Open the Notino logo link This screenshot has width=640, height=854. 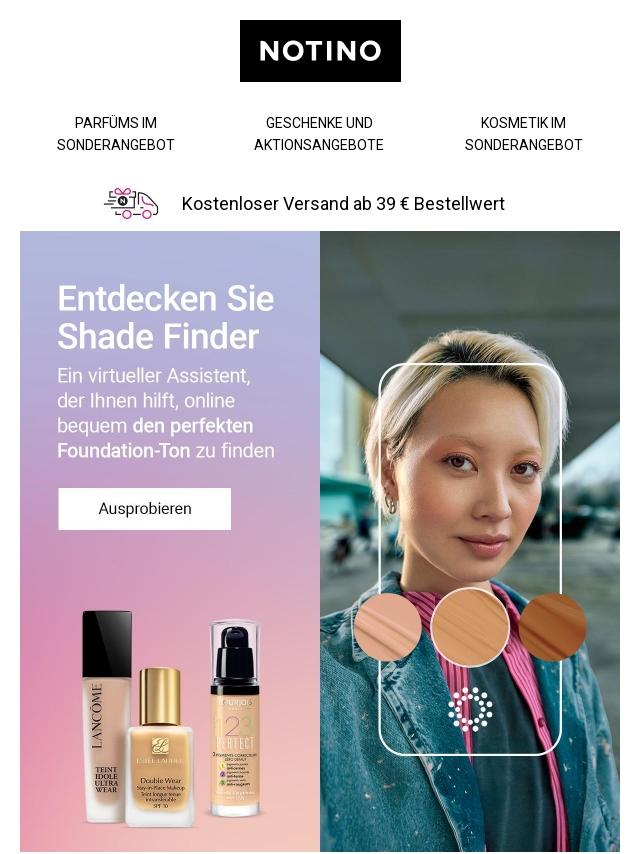(x=320, y=51)
